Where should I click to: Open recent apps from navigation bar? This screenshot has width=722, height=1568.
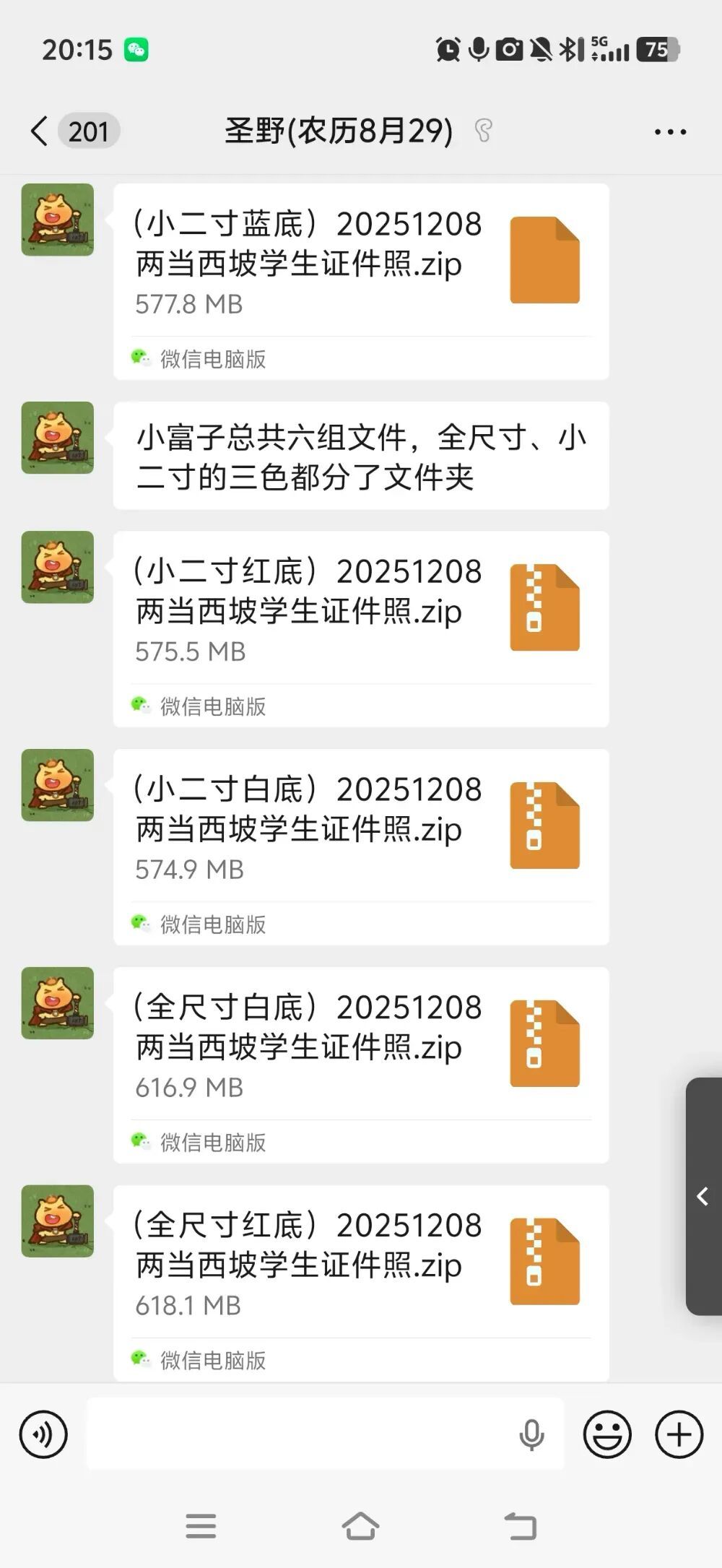[x=201, y=1526]
